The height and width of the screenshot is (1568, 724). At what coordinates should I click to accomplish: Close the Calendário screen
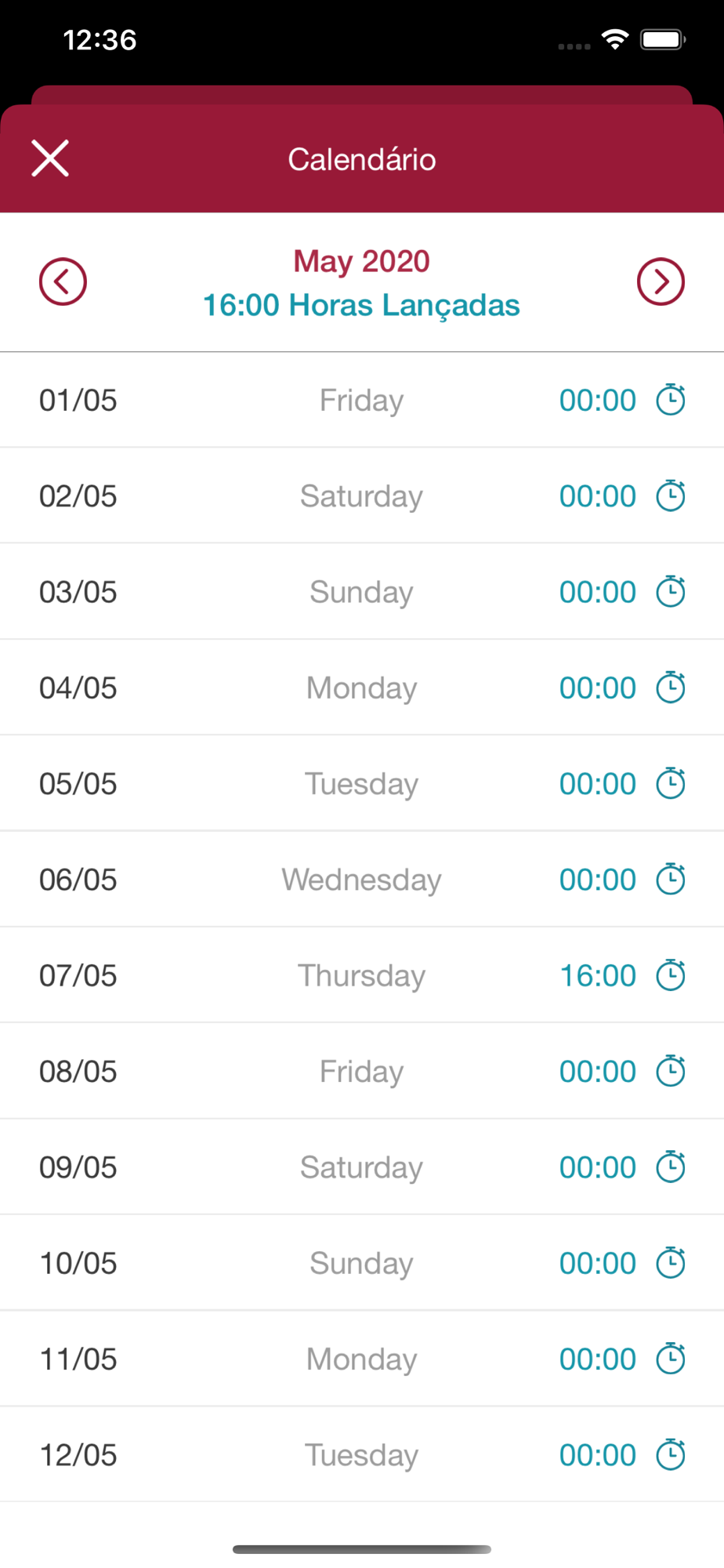click(x=50, y=158)
